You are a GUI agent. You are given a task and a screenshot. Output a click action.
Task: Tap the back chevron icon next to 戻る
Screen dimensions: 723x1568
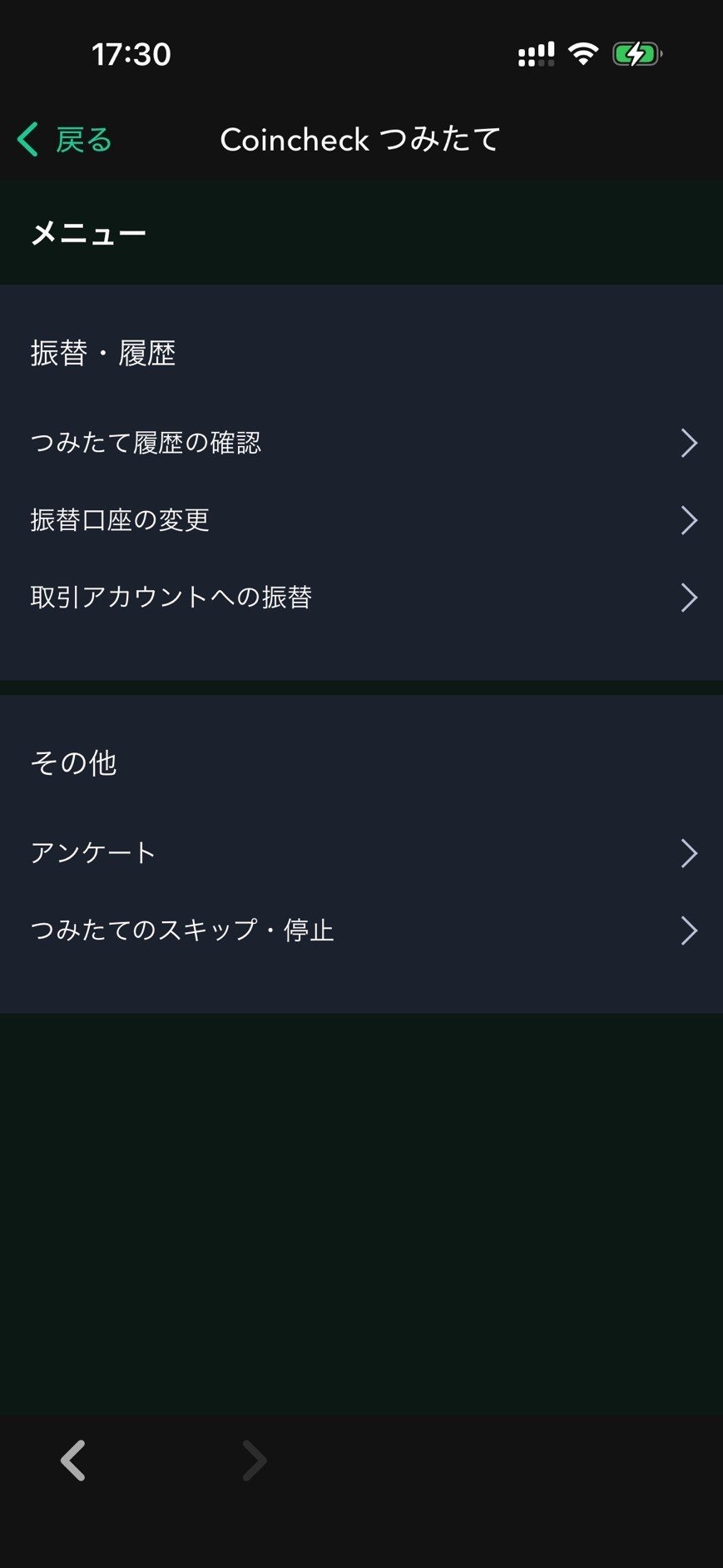[26, 139]
